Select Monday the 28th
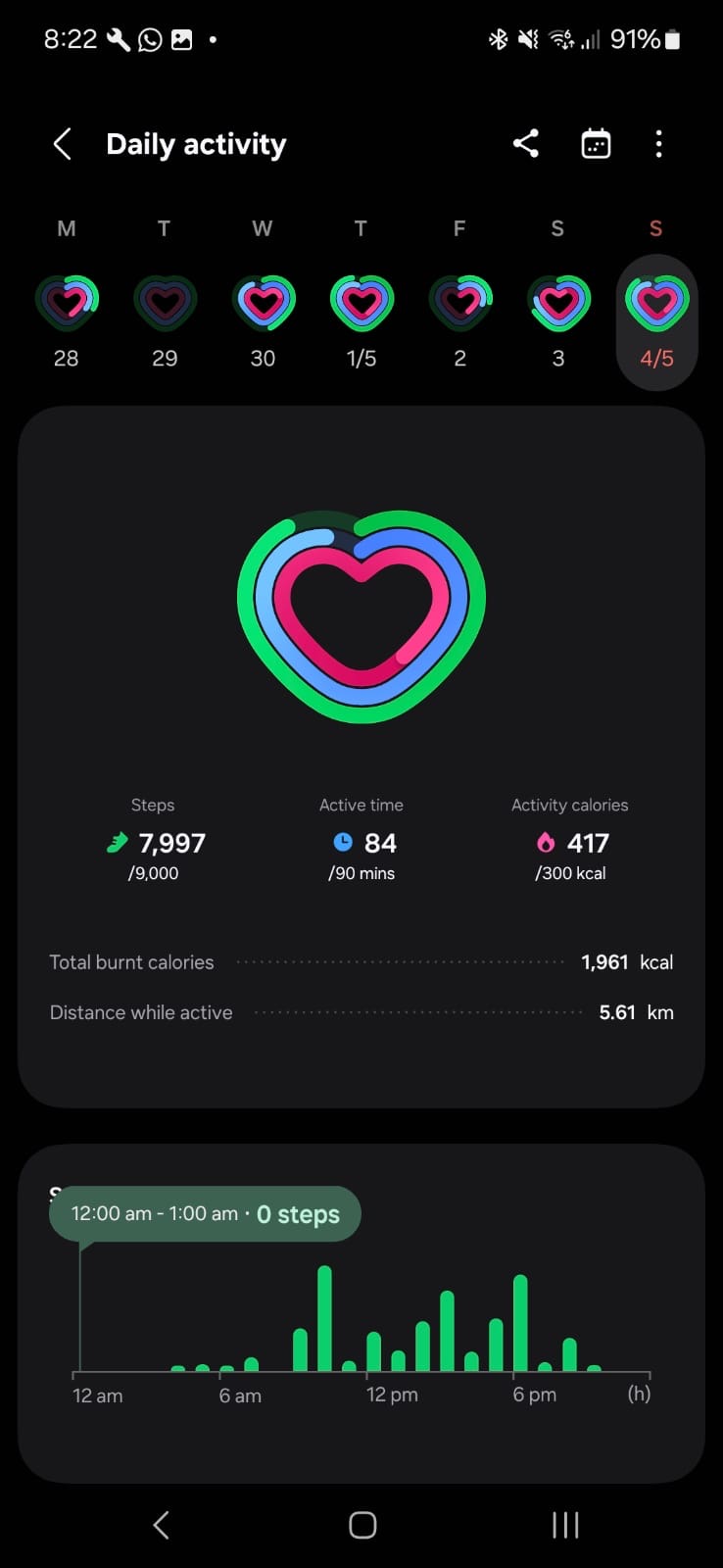 67,320
